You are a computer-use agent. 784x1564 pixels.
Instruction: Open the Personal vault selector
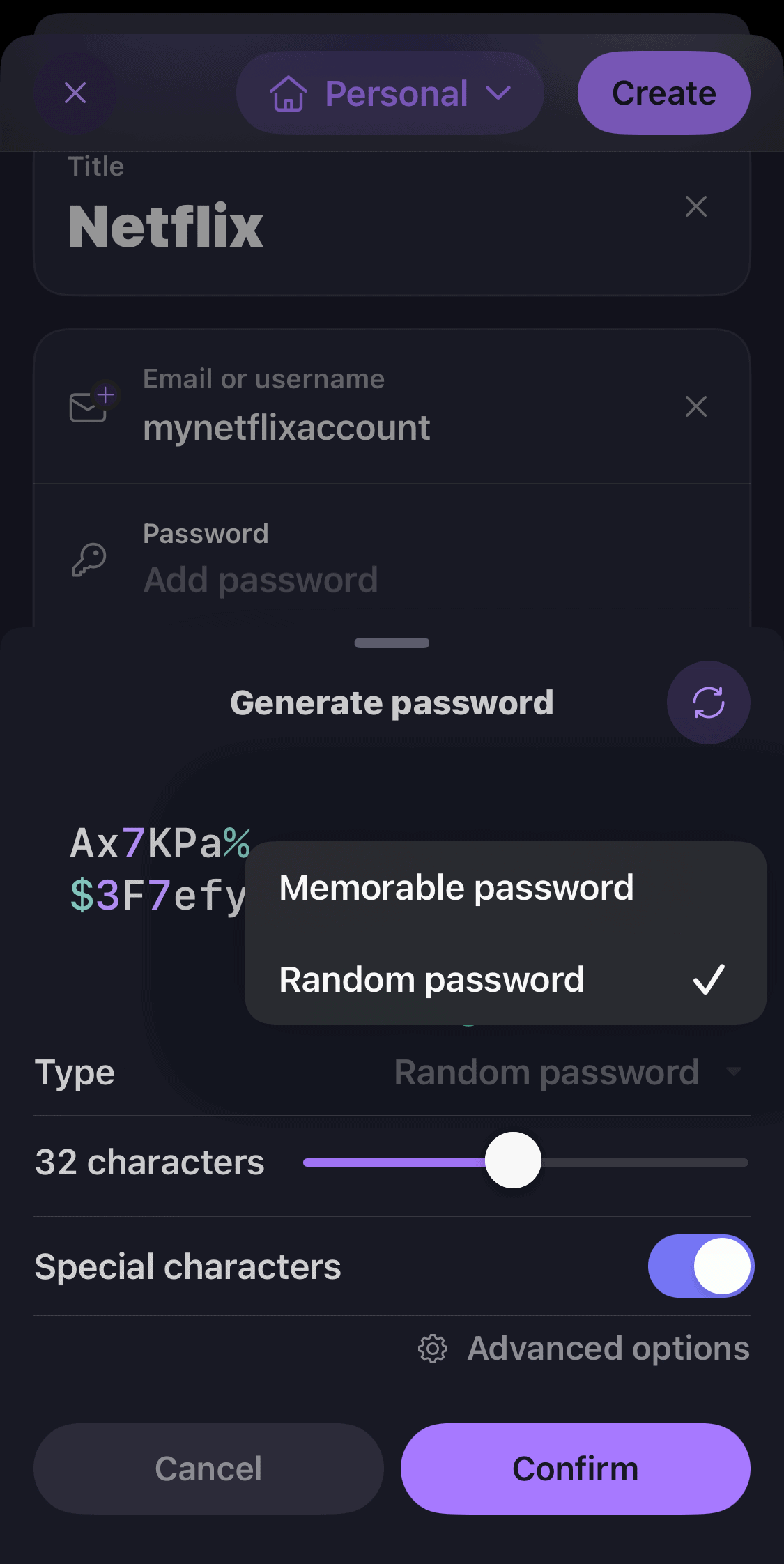tap(390, 93)
